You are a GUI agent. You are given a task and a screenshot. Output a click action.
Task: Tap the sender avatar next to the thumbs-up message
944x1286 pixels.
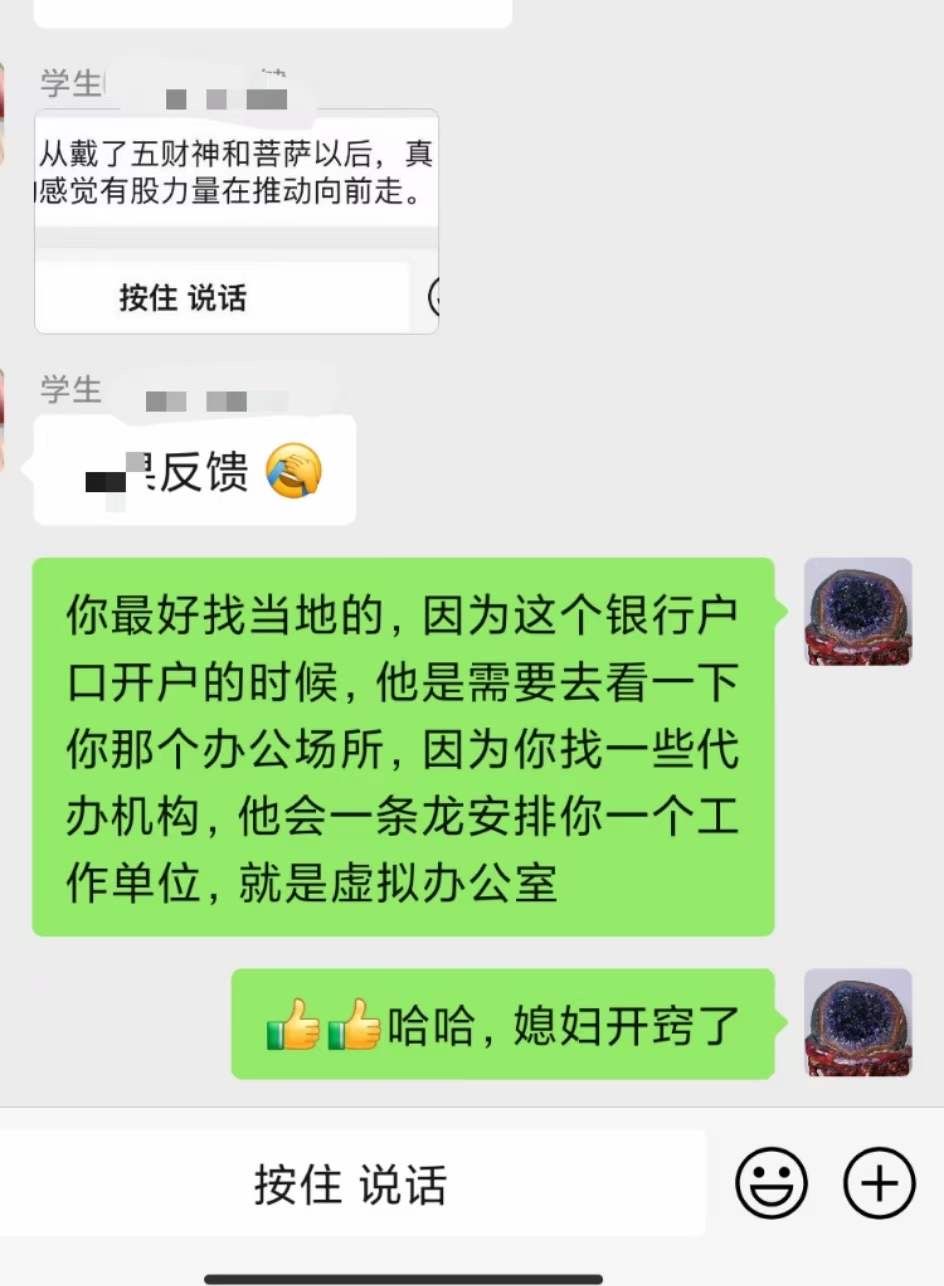click(x=858, y=1024)
